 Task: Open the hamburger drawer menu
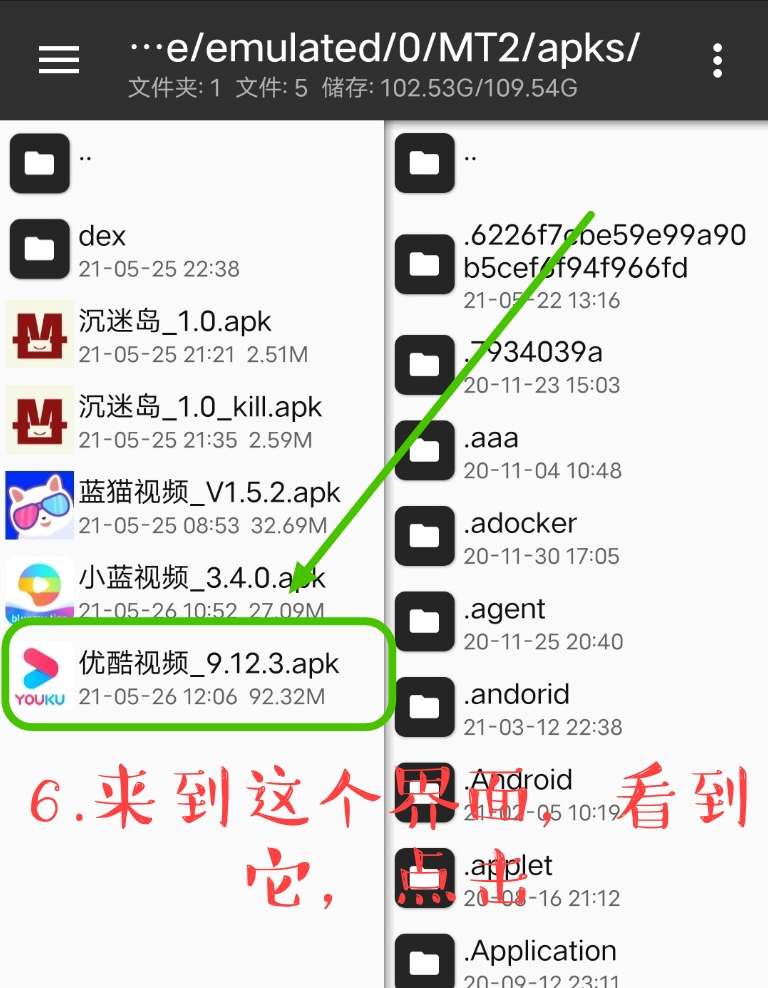(x=59, y=60)
